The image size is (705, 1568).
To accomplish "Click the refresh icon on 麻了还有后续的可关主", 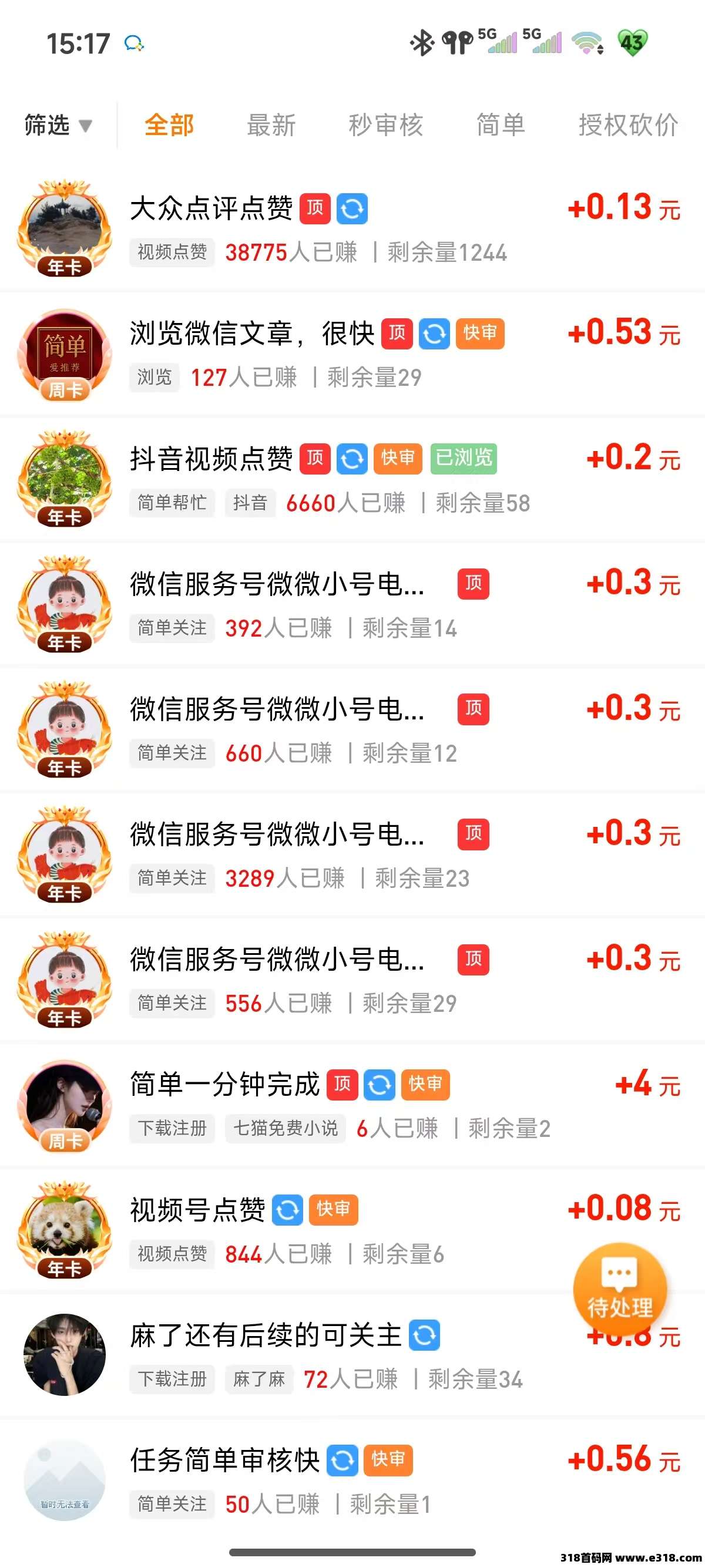I will point(424,1336).
